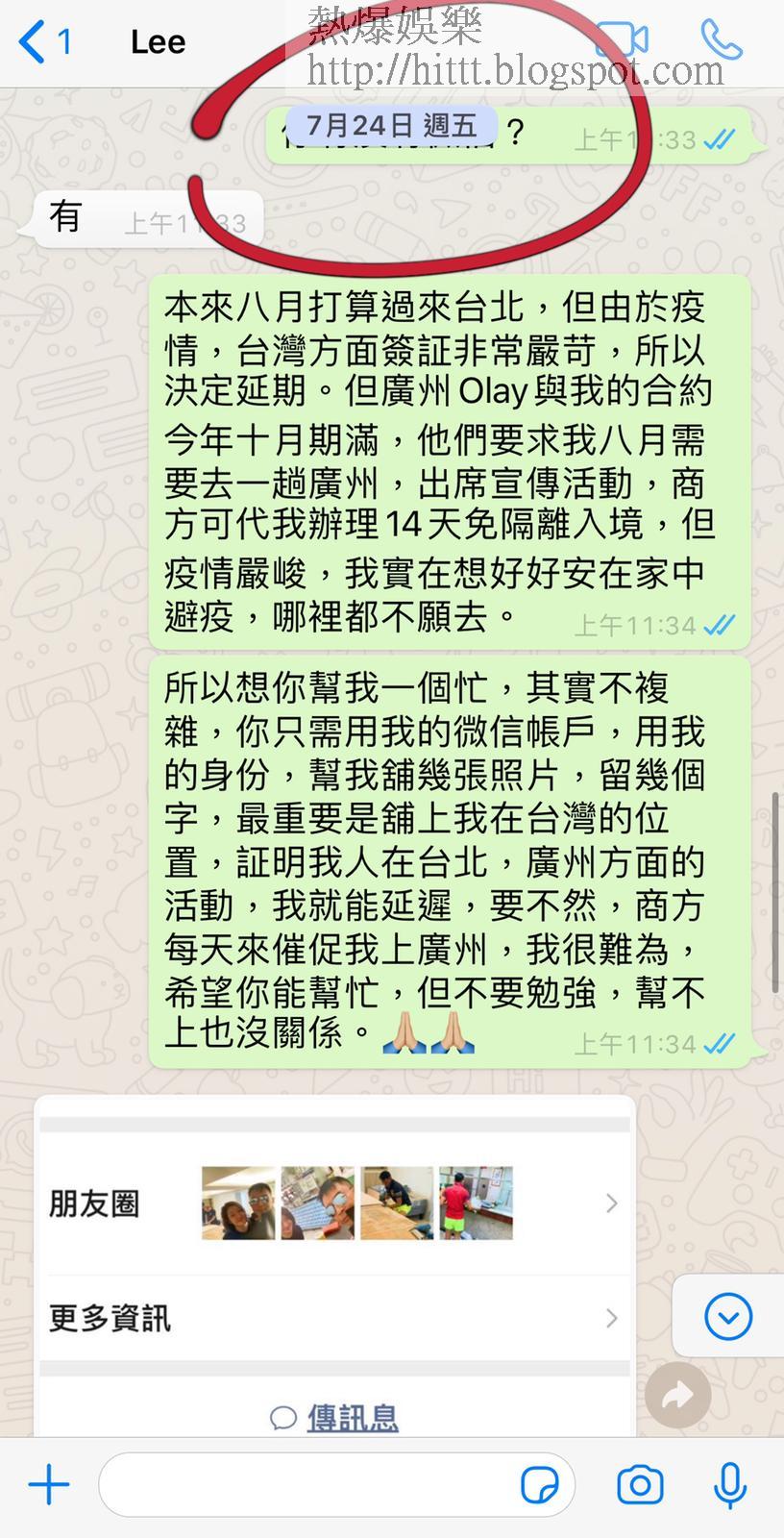Open the attachment plus menu
Image resolution: width=784 pixels, height=1538 pixels.
point(49,1485)
